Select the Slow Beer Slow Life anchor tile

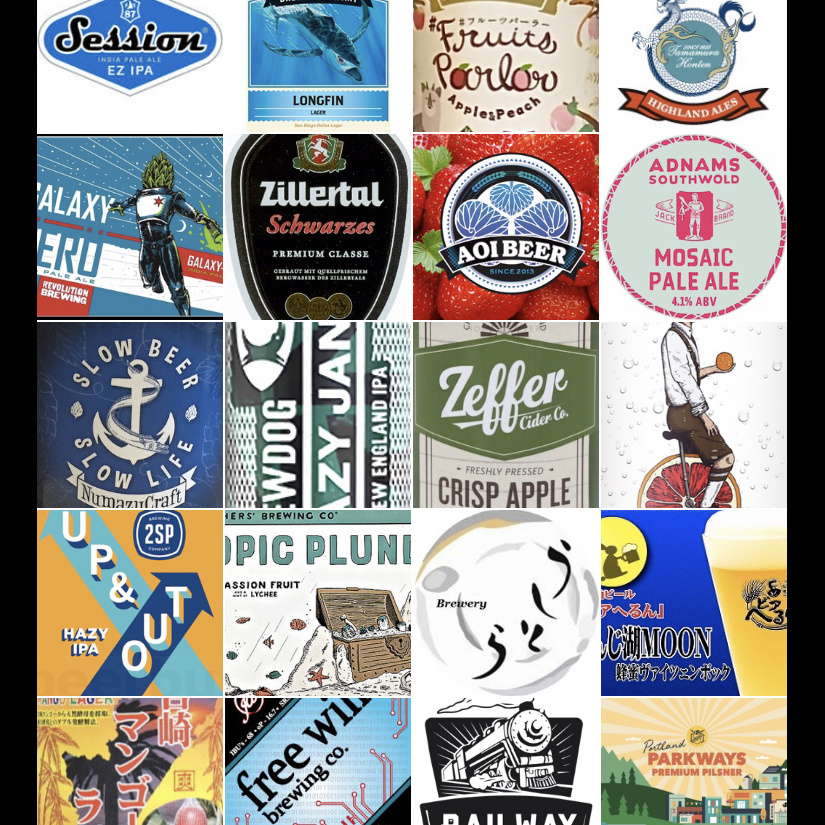(130, 414)
